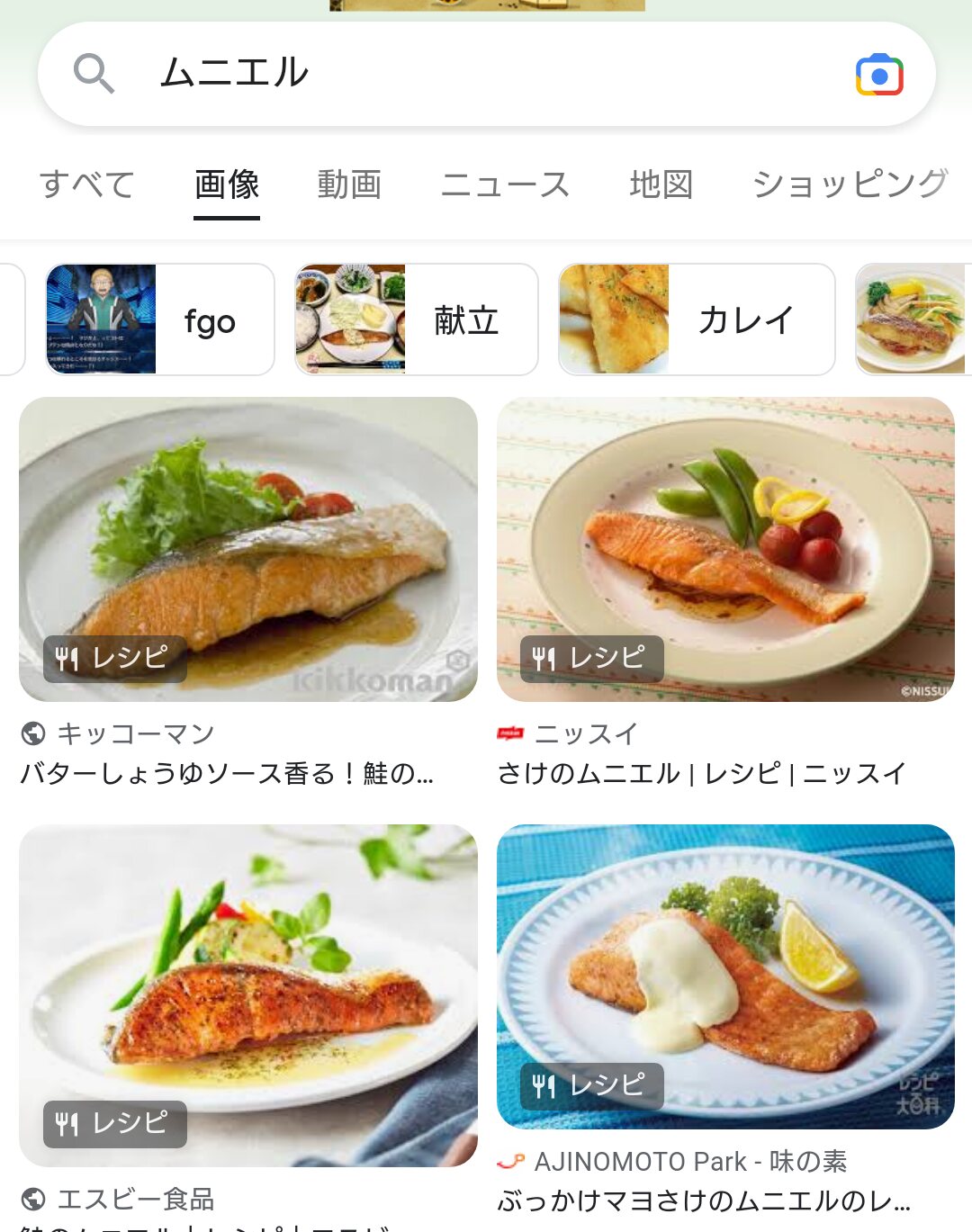972x1232 pixels.
Task: Tap the magnifier search icon
Action: pyautogui.click(x=94, y=74)
